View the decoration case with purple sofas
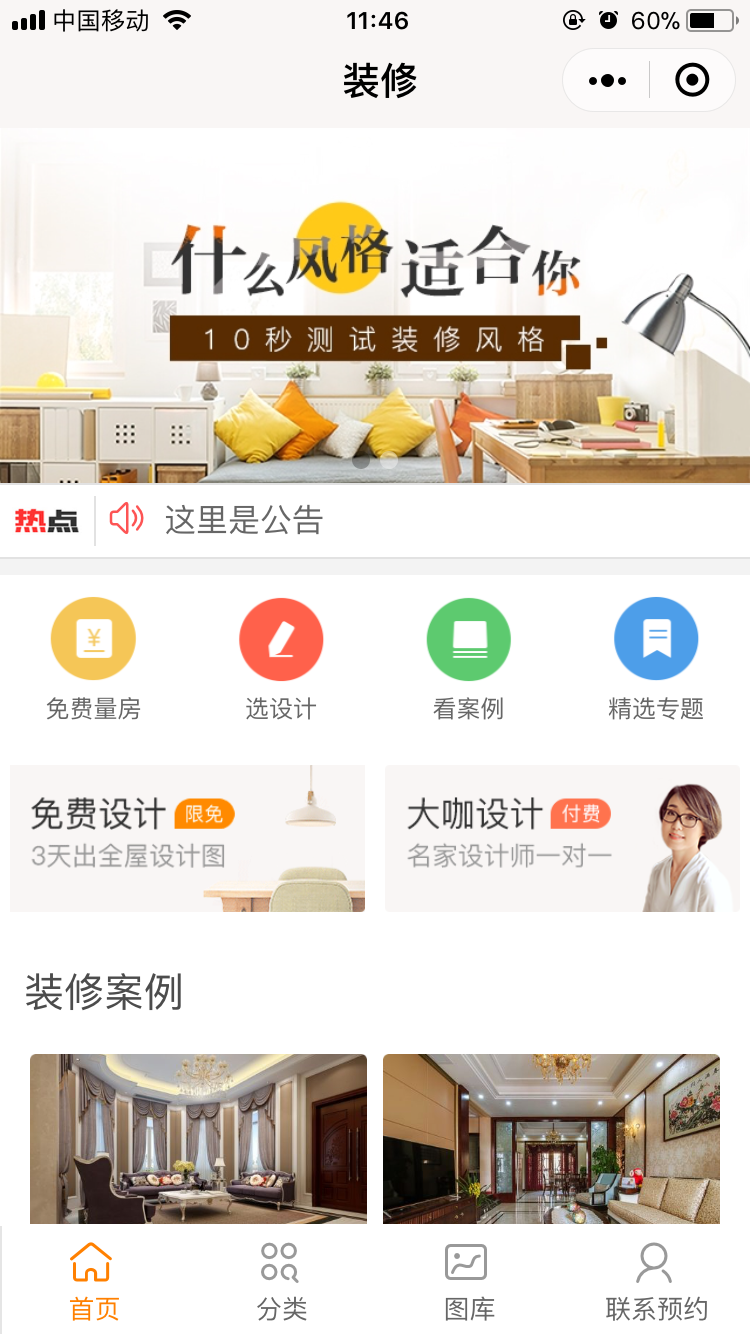Screen dimensions: 750x1334 [198, 1138]
